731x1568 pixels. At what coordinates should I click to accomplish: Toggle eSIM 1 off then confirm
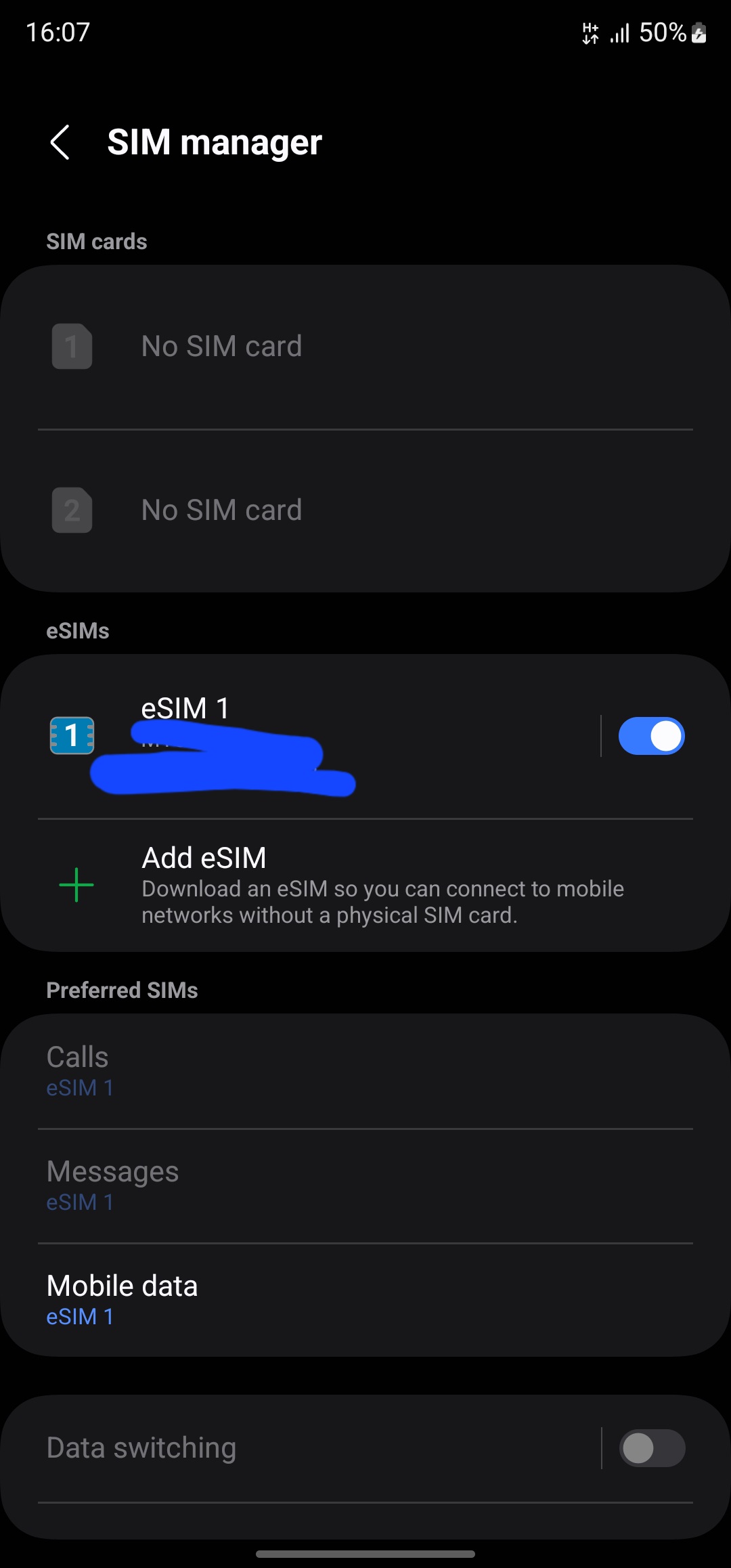point(651,735)
